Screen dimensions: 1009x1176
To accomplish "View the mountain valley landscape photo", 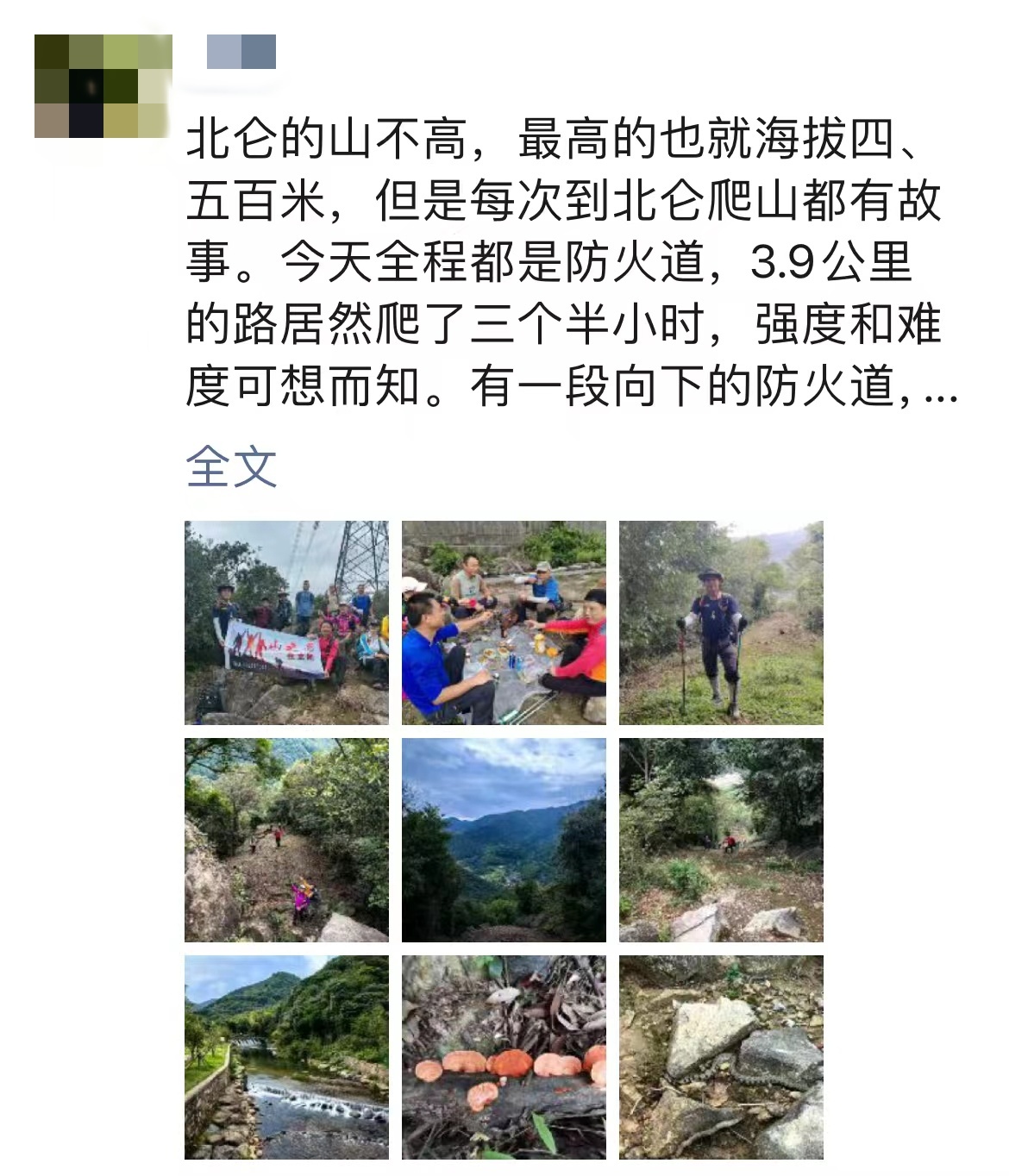I will 504,840.
